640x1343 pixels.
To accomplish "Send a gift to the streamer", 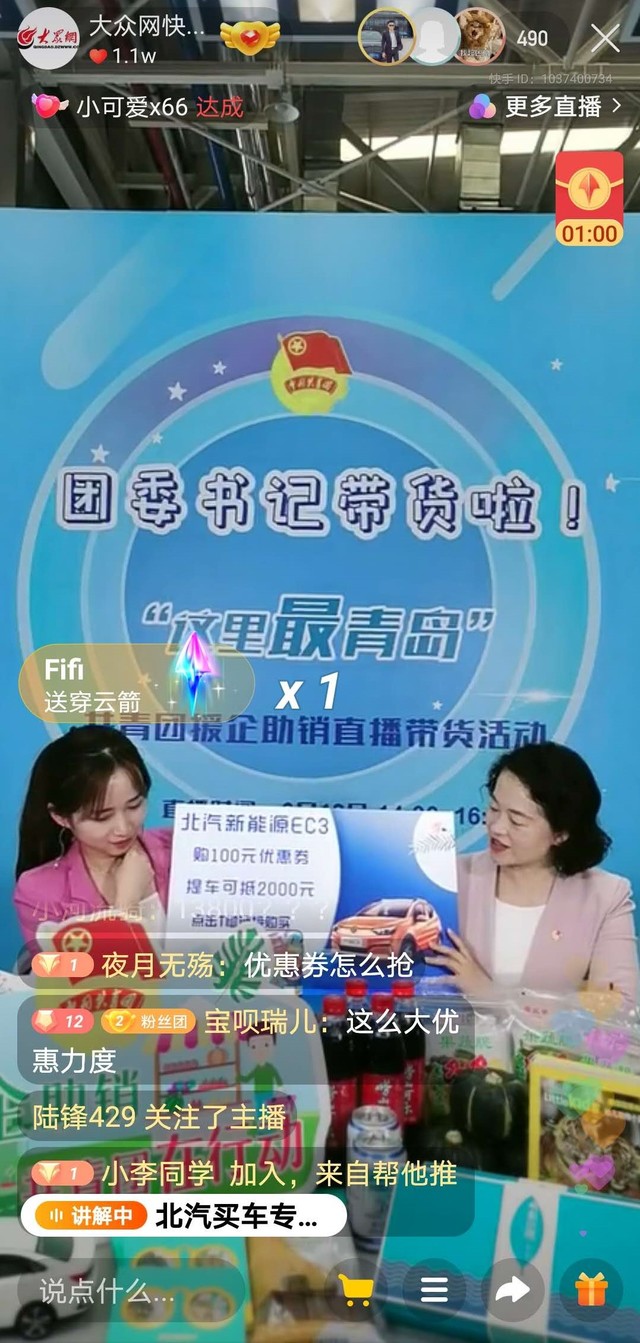I will [591, 1290].
